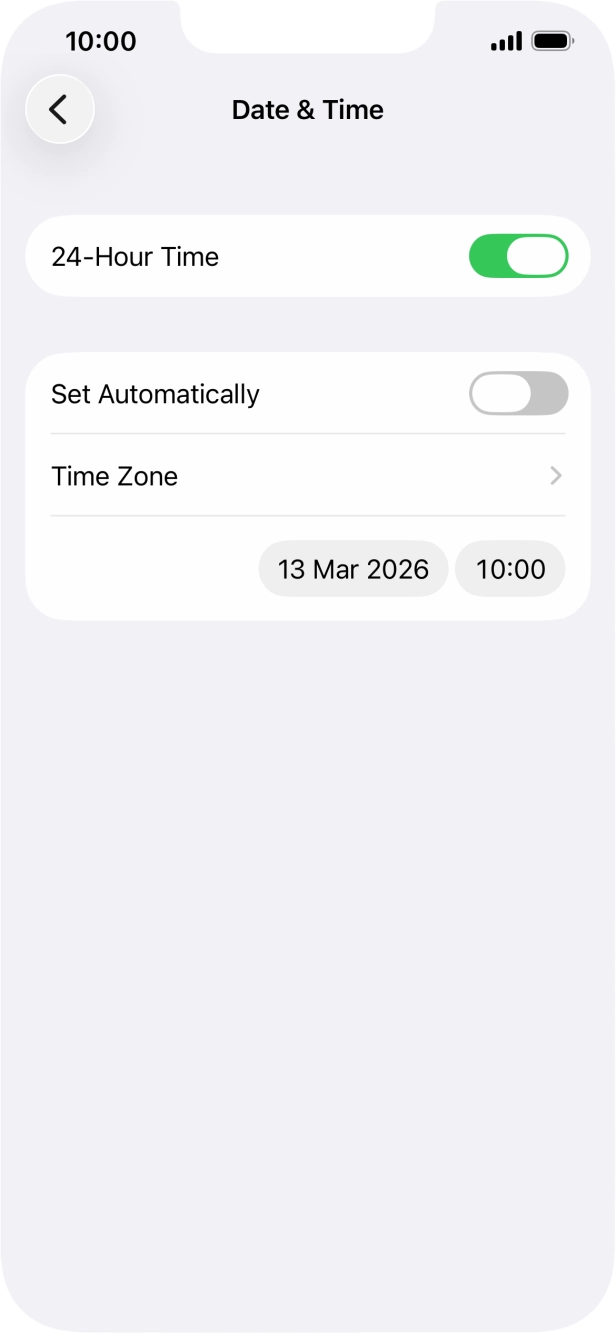
Task: Open the Time Zone row
Action: point(308,476)
